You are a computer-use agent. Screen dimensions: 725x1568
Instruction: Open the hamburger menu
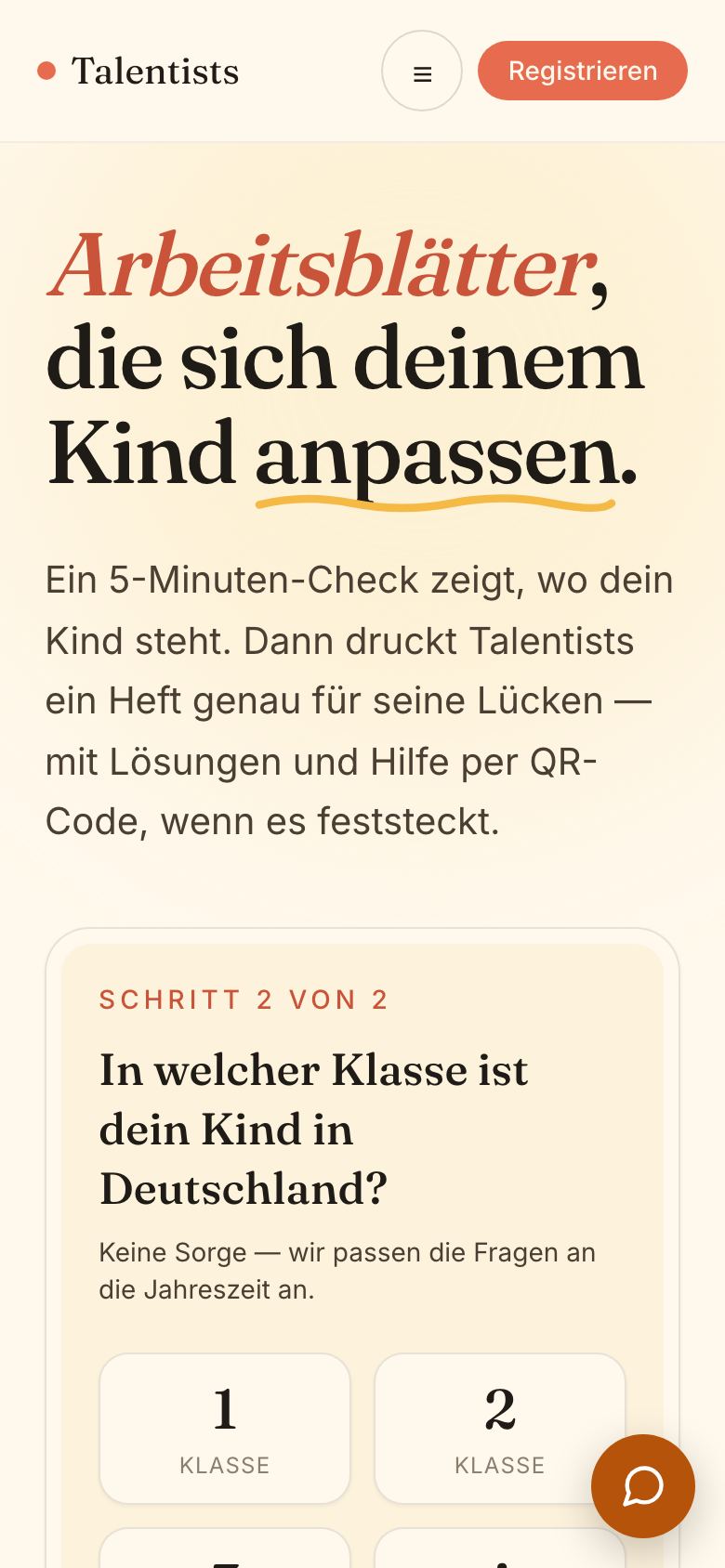422,72
